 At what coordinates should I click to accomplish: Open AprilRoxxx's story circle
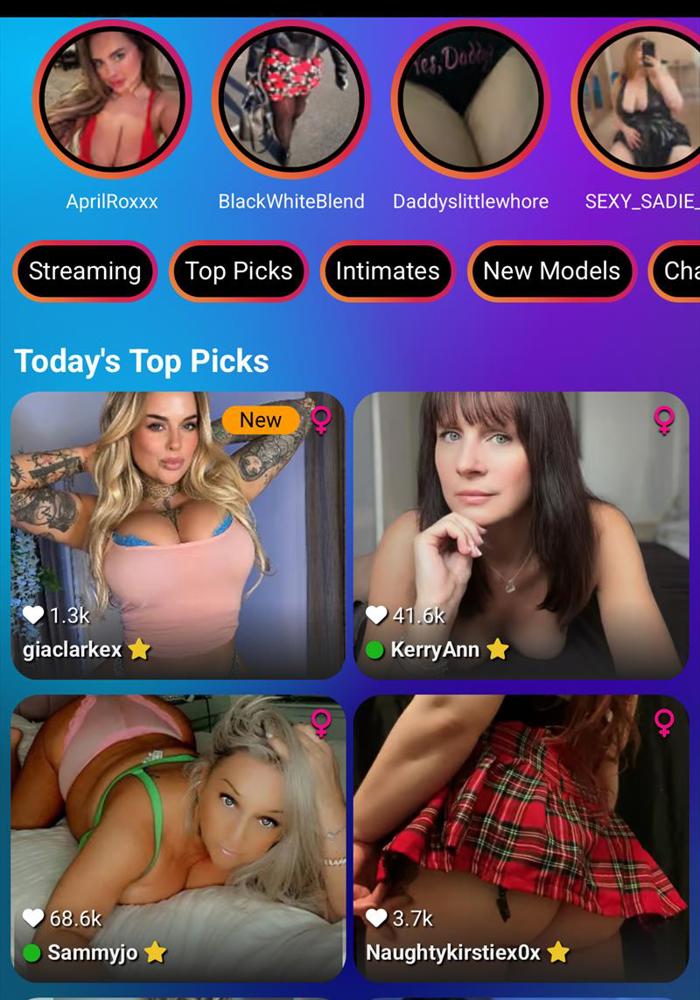click(x=112, y=100)
